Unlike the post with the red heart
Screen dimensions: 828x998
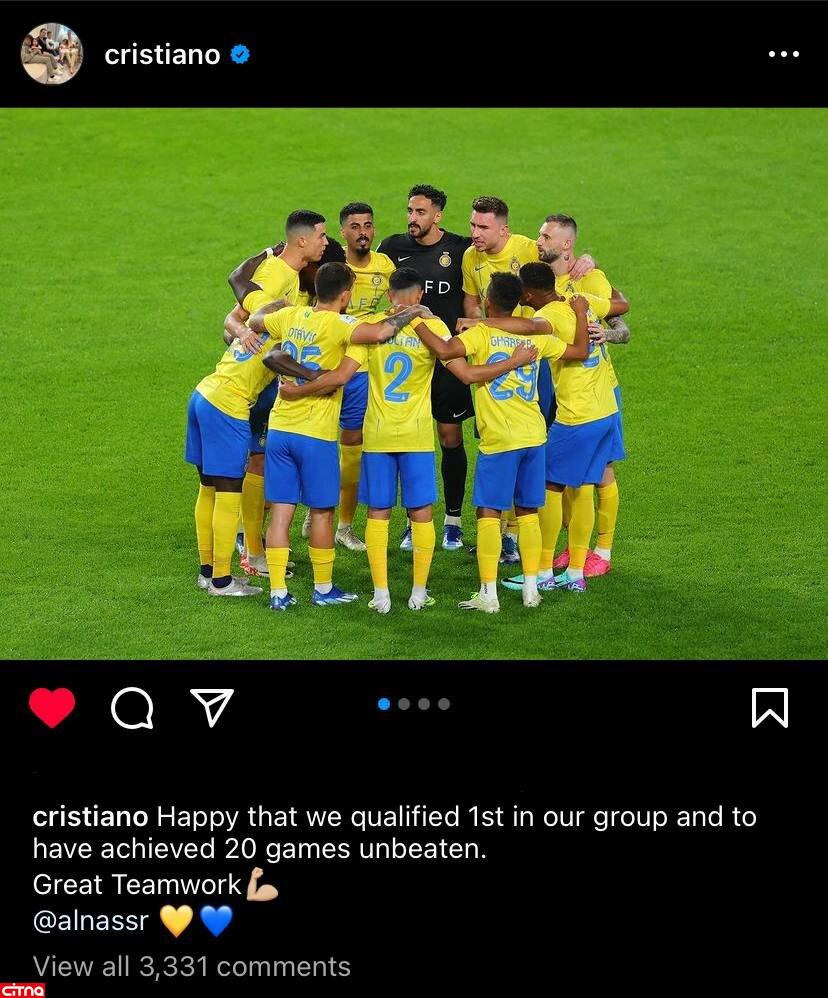(52, 708)
